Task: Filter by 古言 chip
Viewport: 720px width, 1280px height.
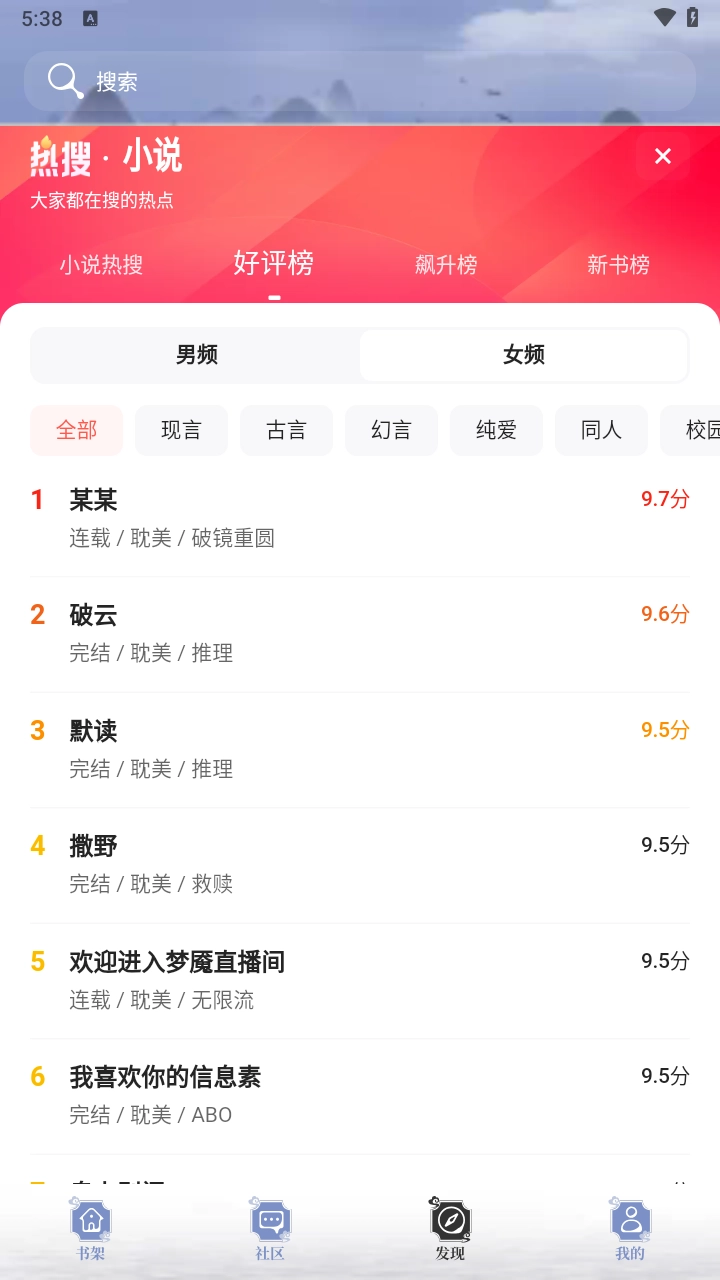Action: [286, 430]
